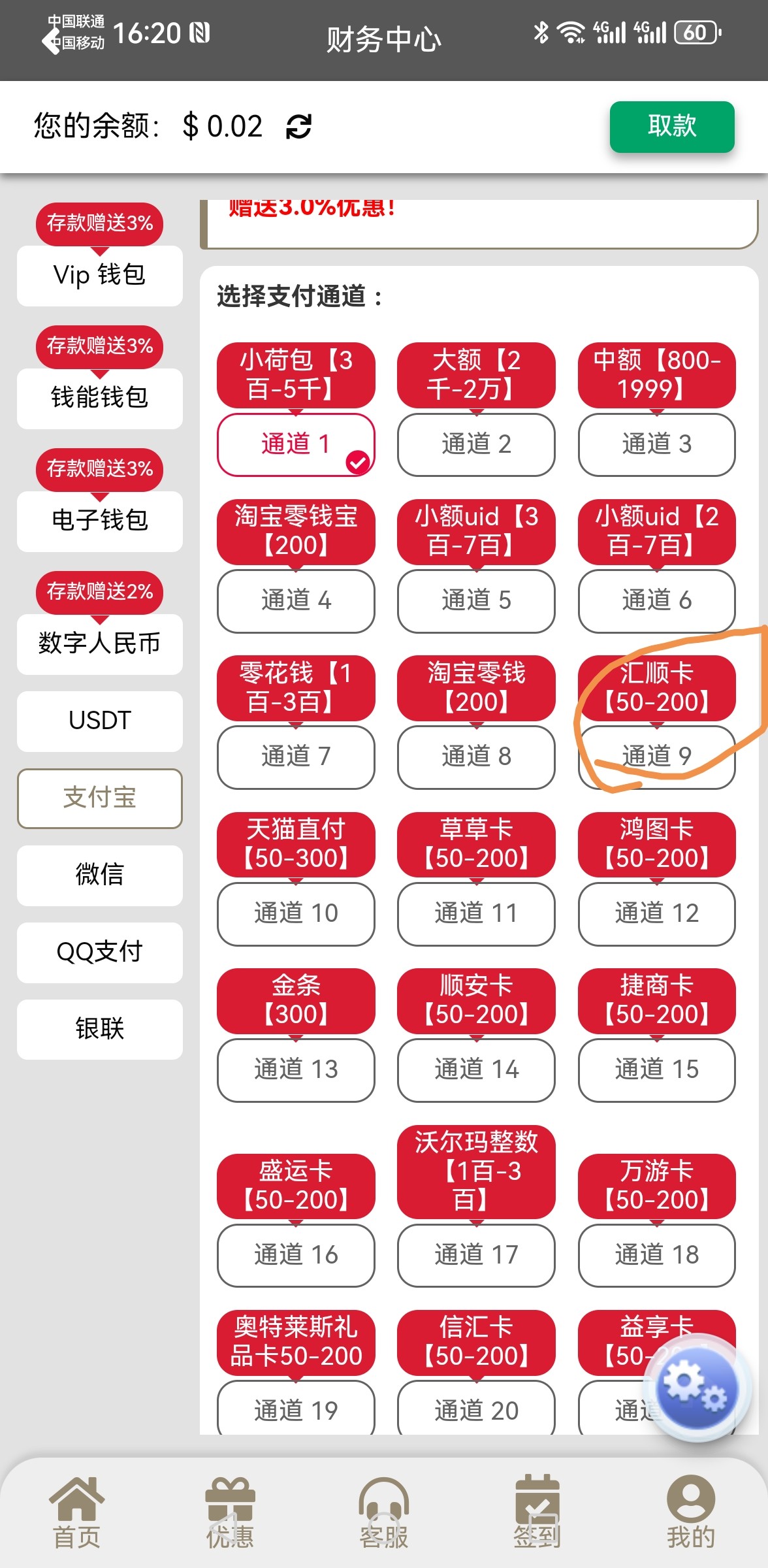The image size is (768, 1568).
Task: Open the floating blue gear settings button
Action: 697,1388
